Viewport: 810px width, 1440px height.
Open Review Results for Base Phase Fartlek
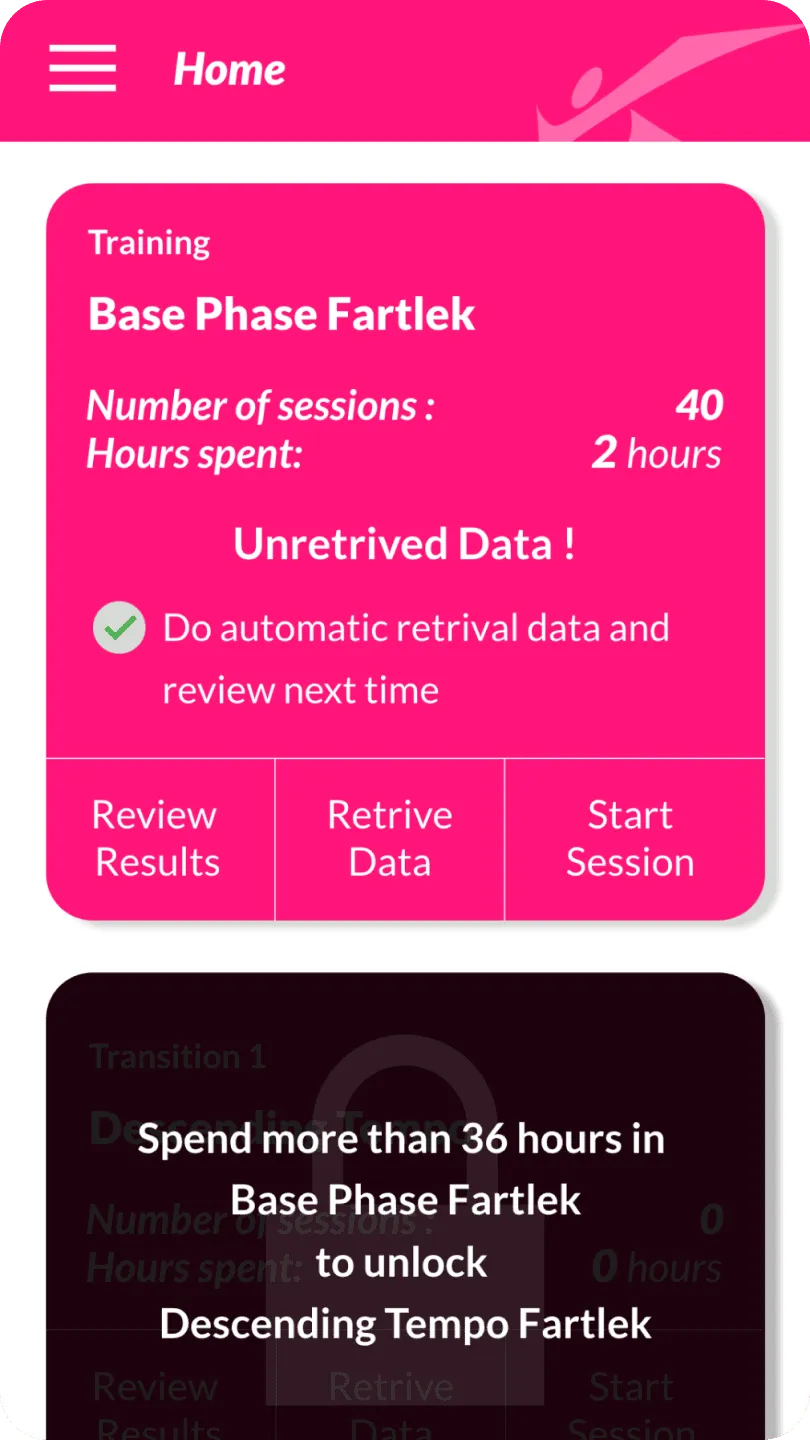(158, 838)
